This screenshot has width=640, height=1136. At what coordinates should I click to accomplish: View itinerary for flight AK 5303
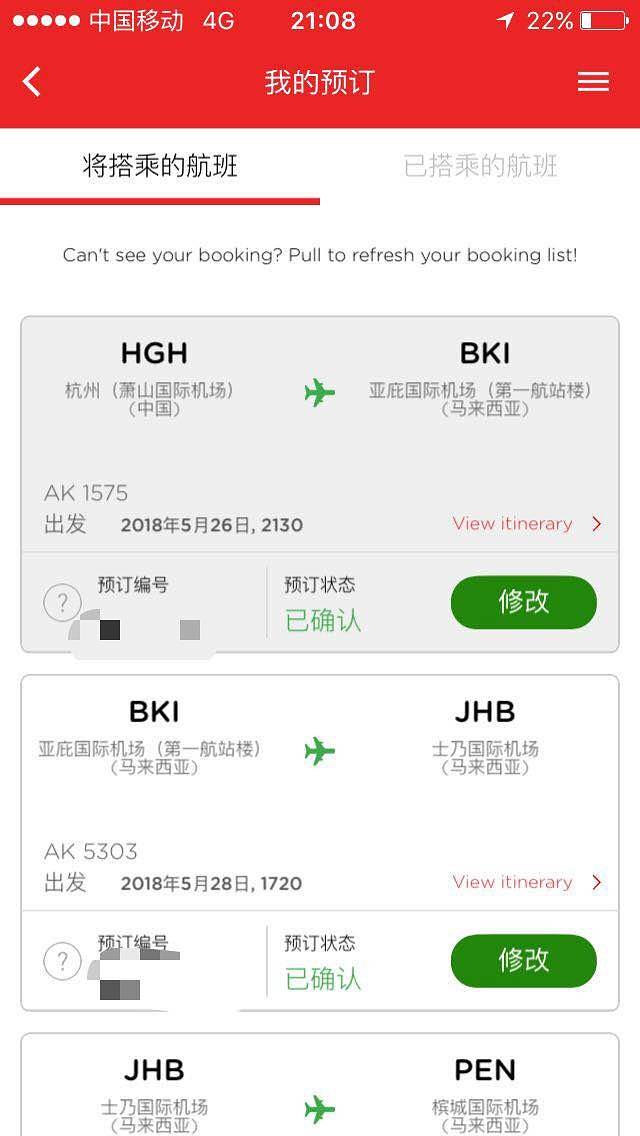[526, 882]
